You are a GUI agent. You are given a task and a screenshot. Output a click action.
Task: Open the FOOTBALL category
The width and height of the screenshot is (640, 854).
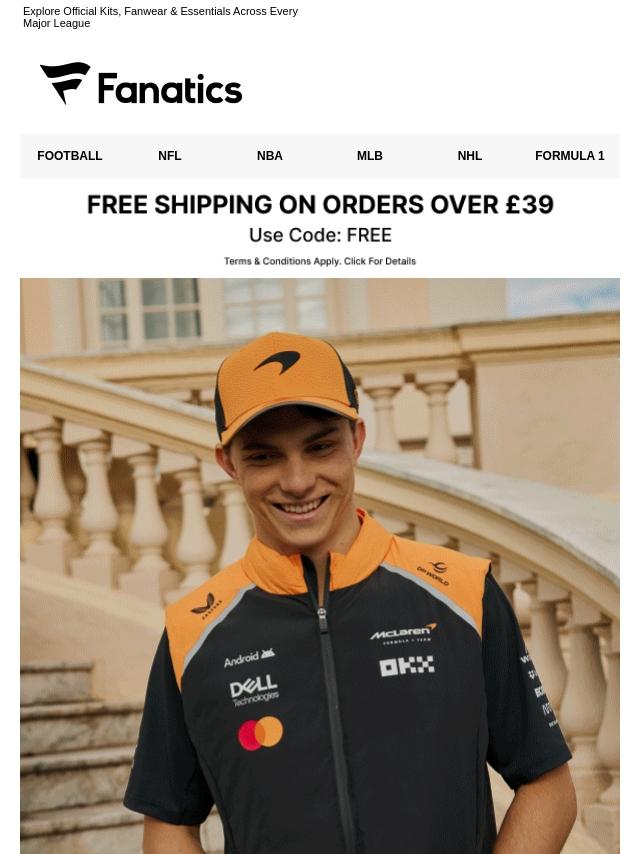[70, 156]
